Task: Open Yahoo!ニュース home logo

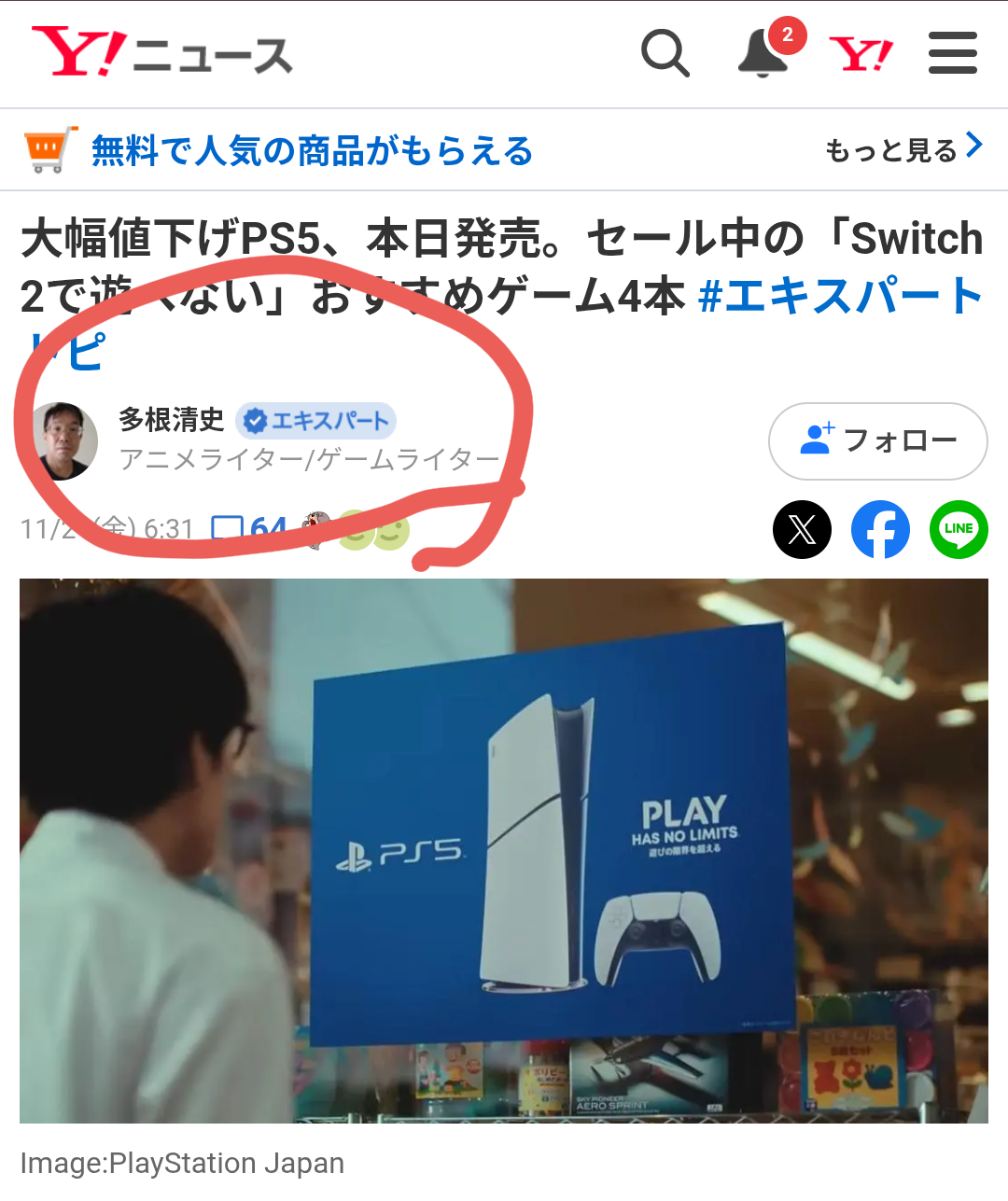Action: 162,53
